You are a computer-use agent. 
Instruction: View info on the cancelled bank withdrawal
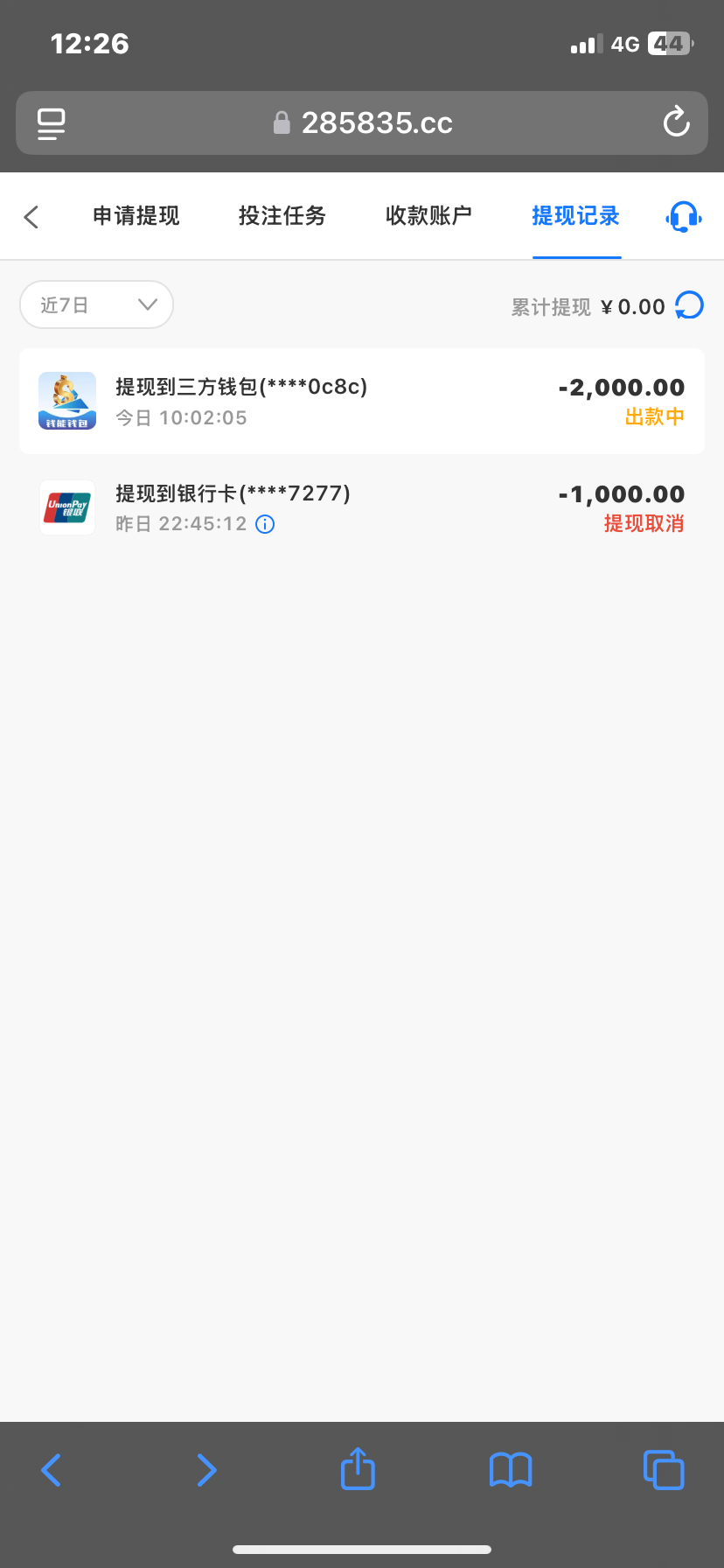pyautogui.click(x=265, y=524)
